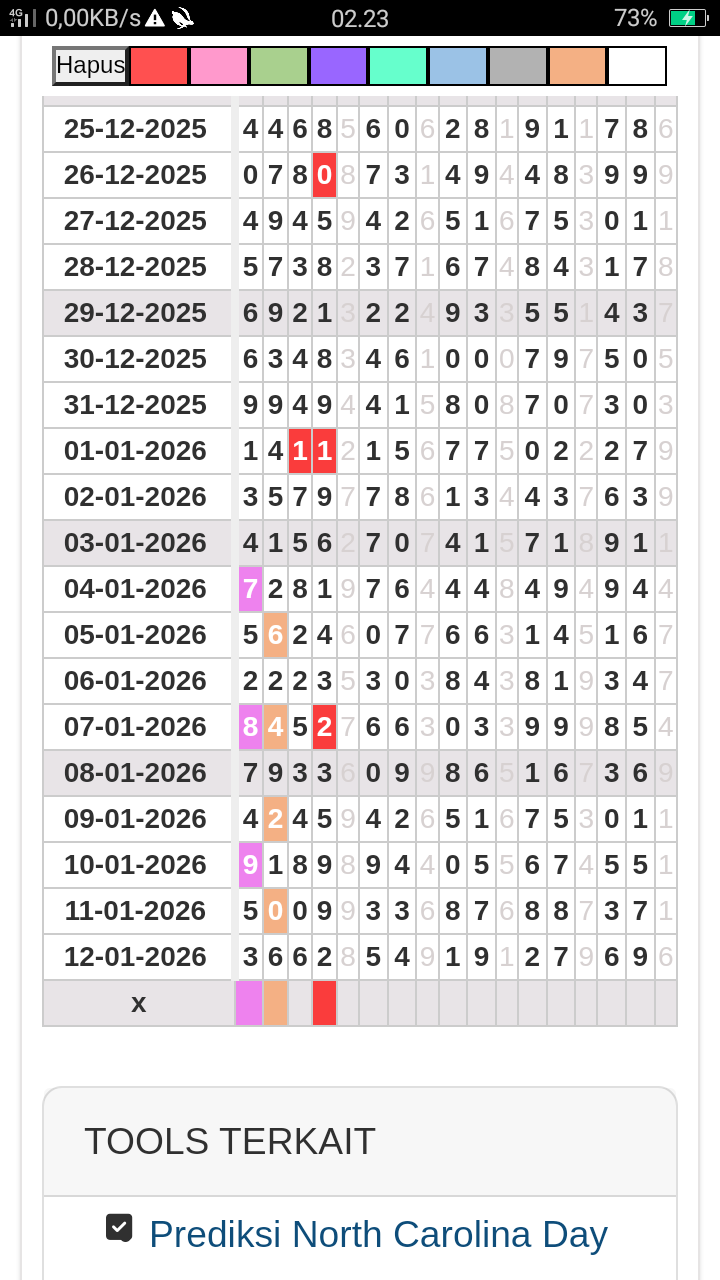
Task: Select the gray color swatch
Action: tap(517, 66)
